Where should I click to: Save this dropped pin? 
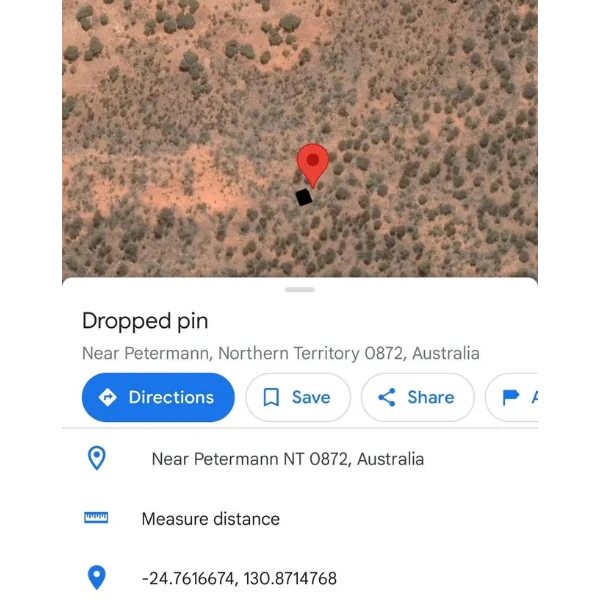298,397
